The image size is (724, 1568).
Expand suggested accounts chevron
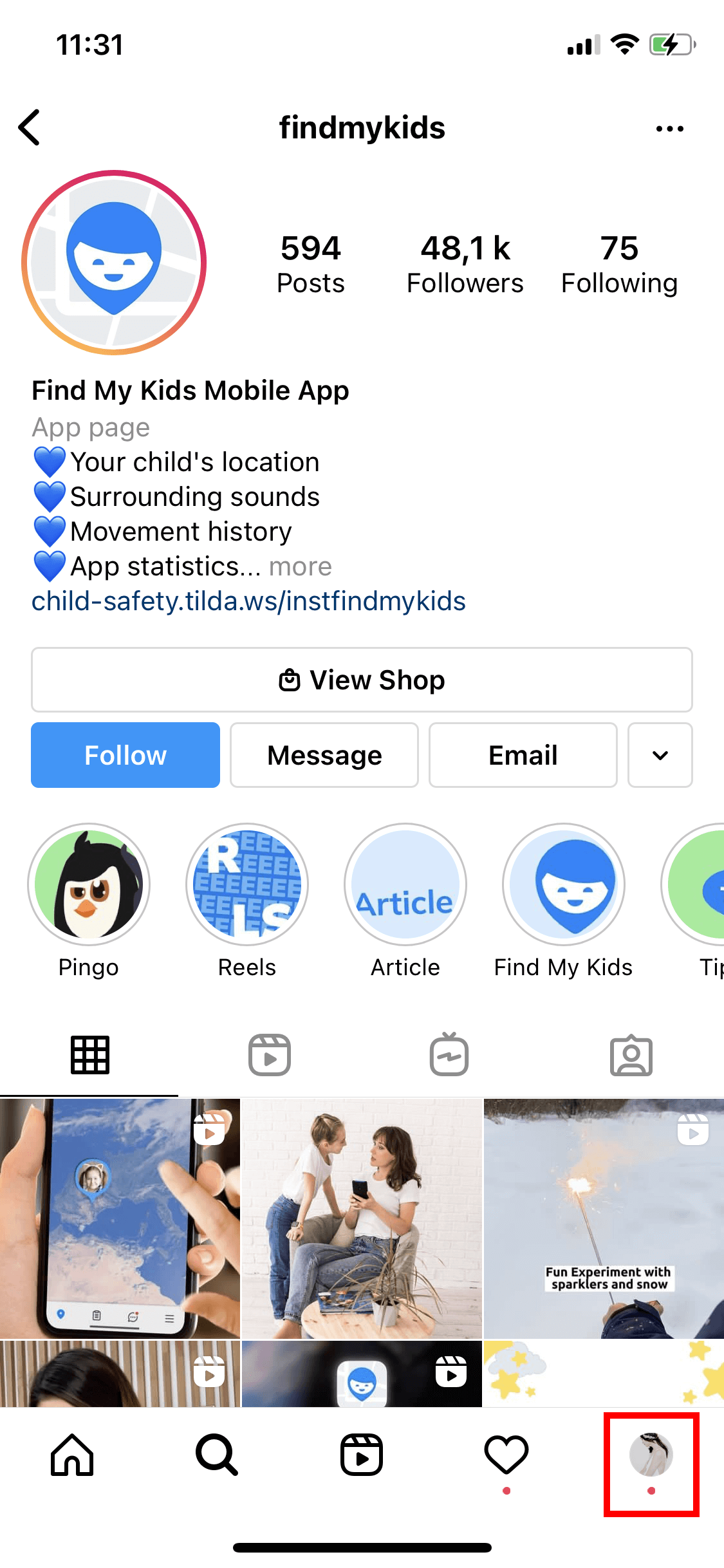660,755
